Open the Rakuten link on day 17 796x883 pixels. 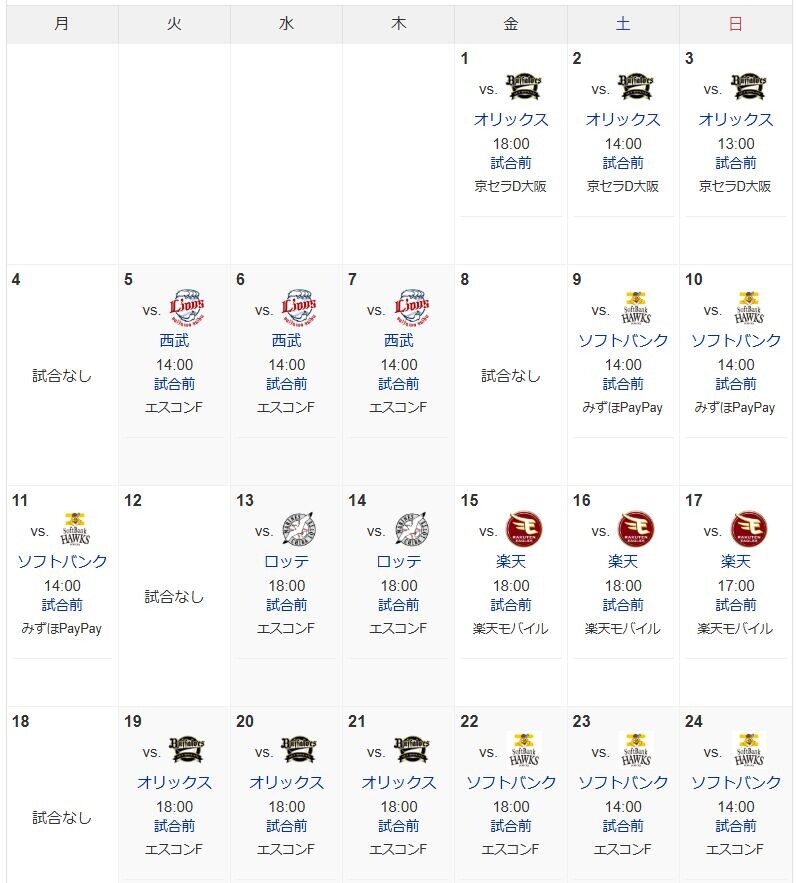[x=735, y=561]
